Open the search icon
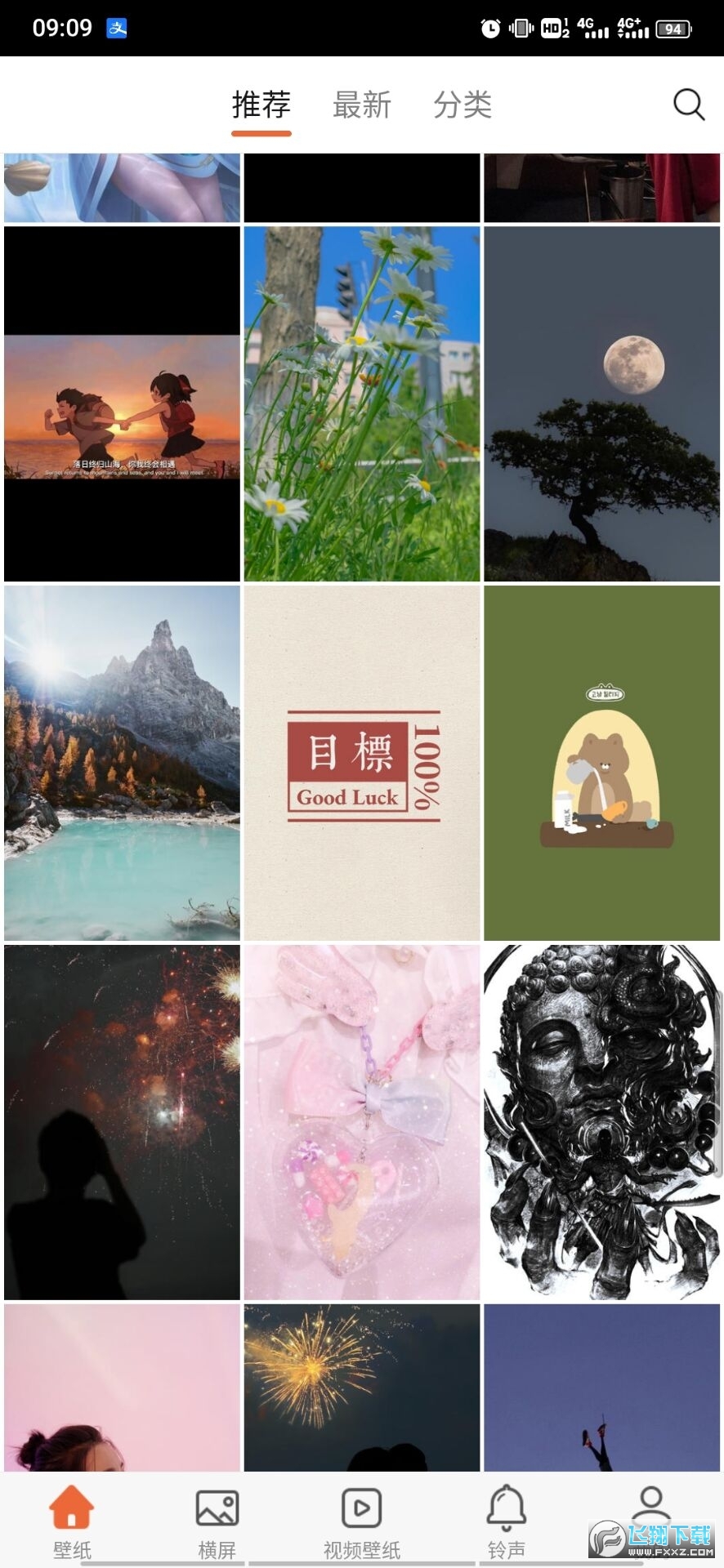Viewport: 724px width, 1568px height. tap(688, 105)
